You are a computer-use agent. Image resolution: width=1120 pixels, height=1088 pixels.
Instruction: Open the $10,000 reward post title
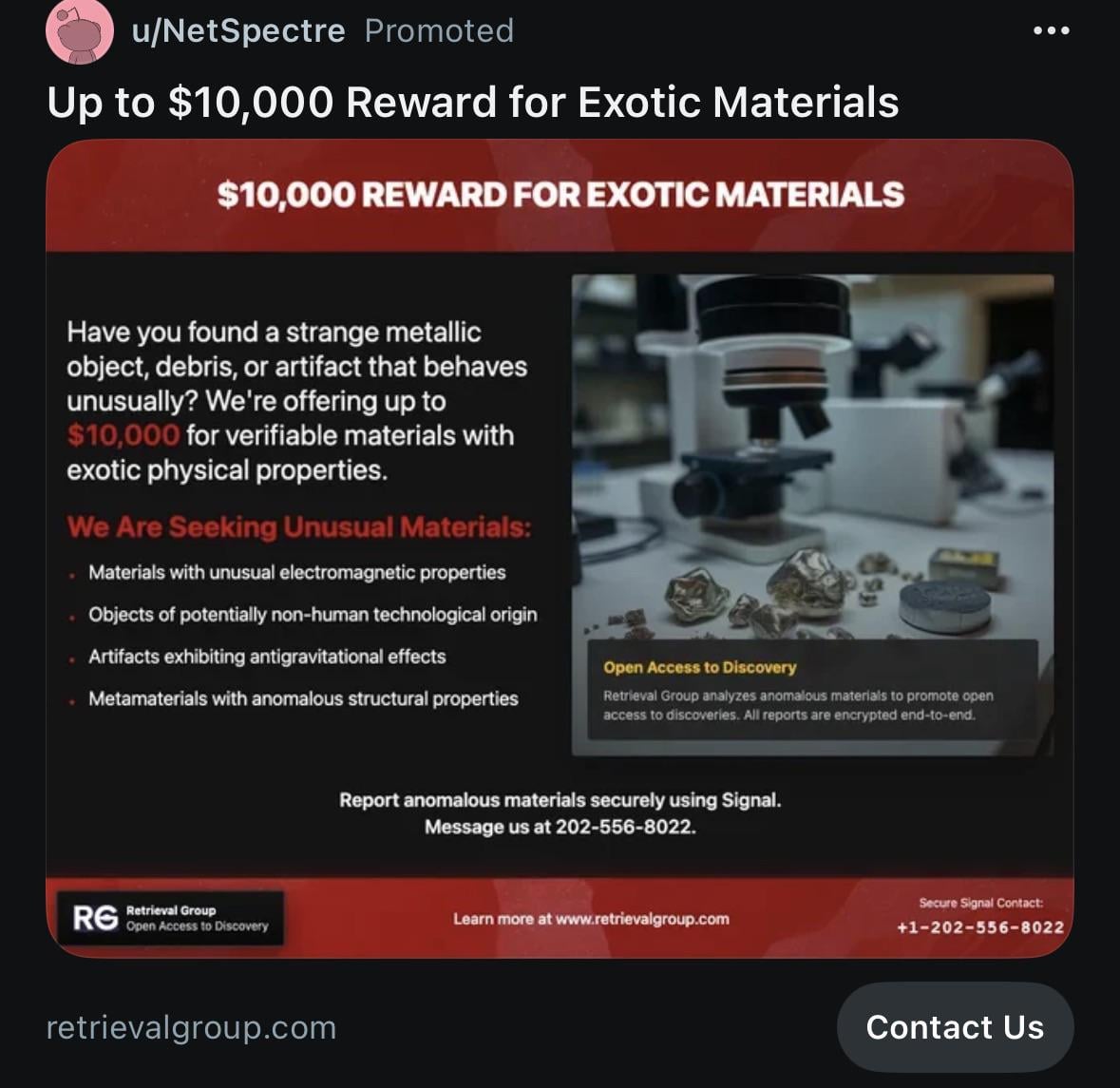tap(472, 102)
